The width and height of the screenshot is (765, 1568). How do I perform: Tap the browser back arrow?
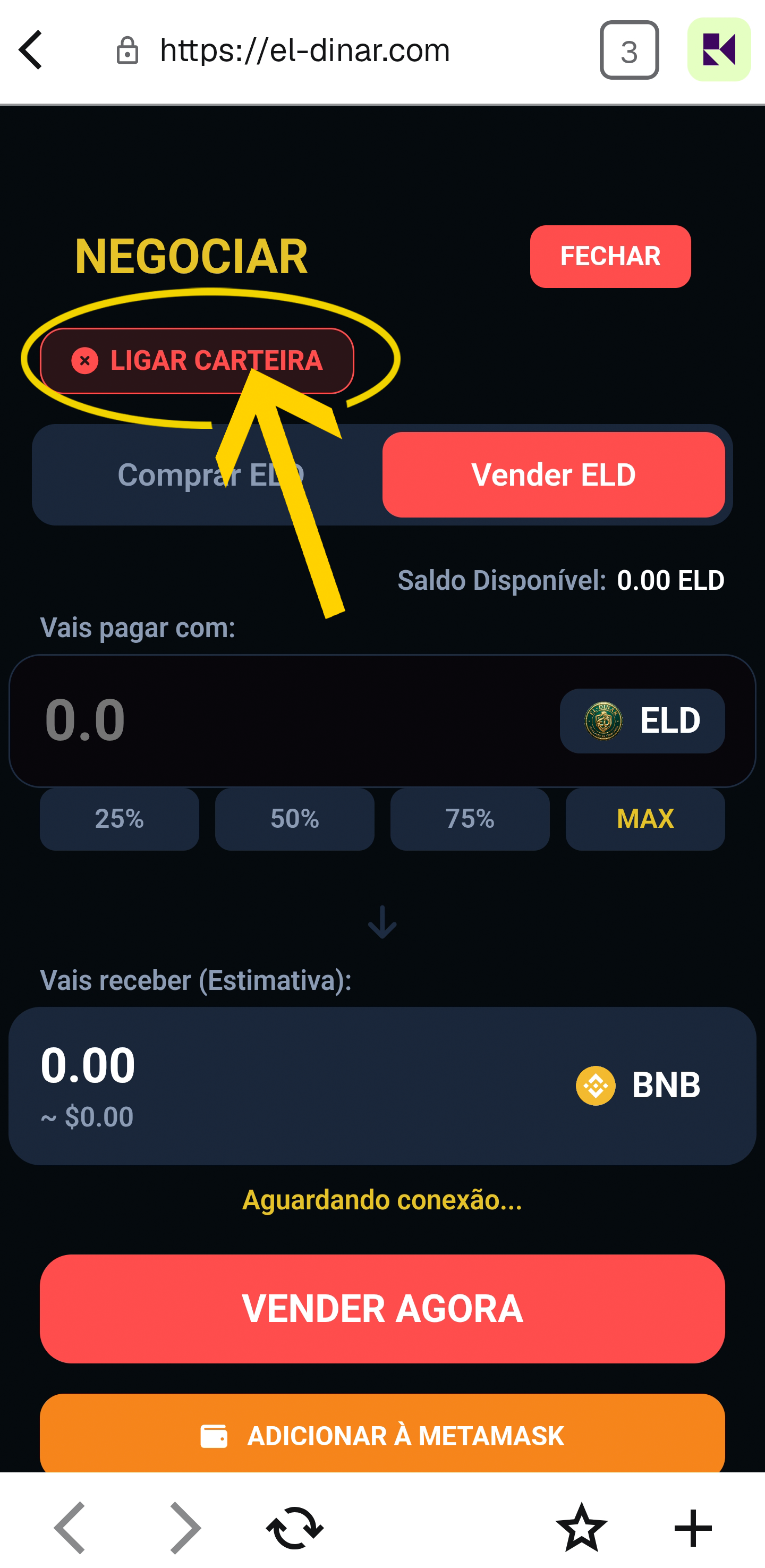click(30, 50)
